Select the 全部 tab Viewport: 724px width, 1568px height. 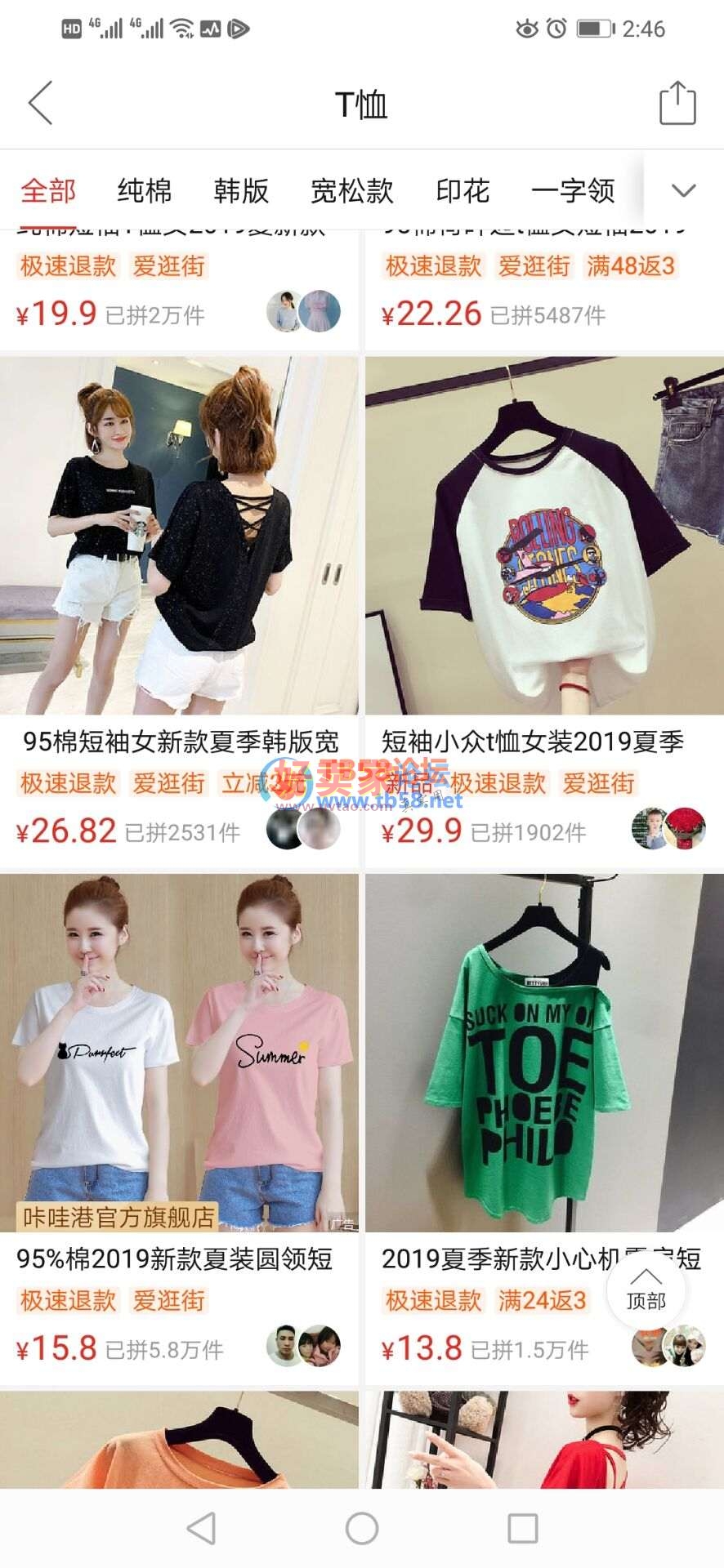point(48,191)
